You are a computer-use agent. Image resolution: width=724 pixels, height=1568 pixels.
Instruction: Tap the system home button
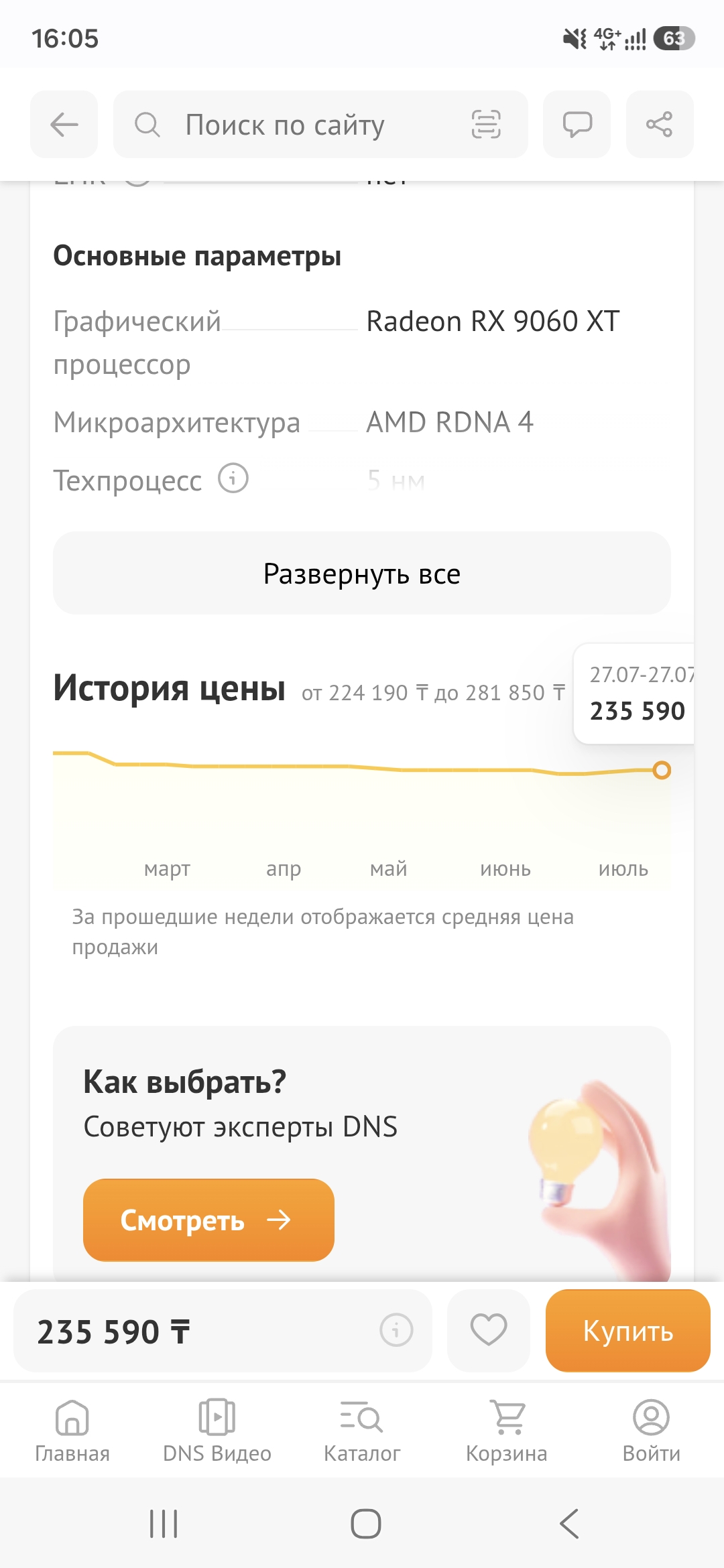pos(366,1524)
